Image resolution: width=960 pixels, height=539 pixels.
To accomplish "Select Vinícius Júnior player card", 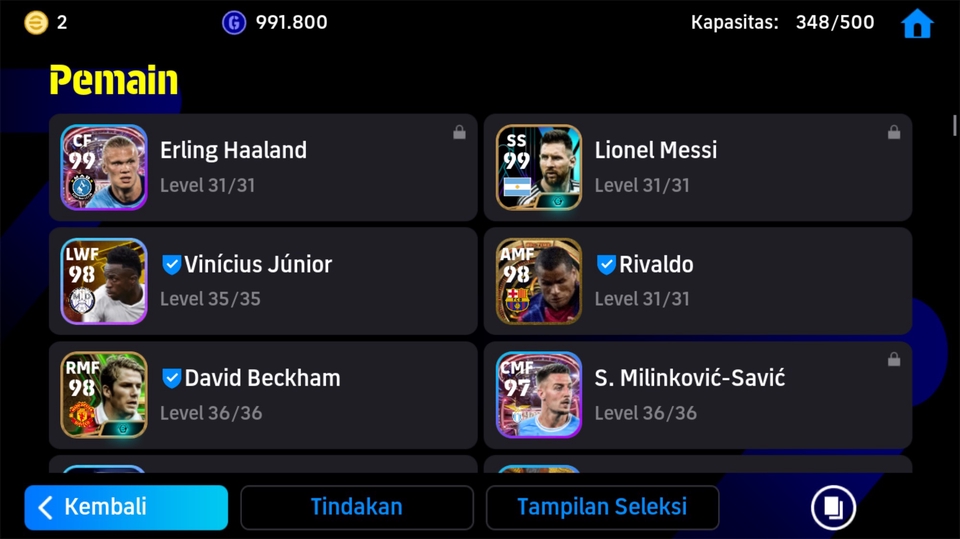I will click(x=263, y=281).
